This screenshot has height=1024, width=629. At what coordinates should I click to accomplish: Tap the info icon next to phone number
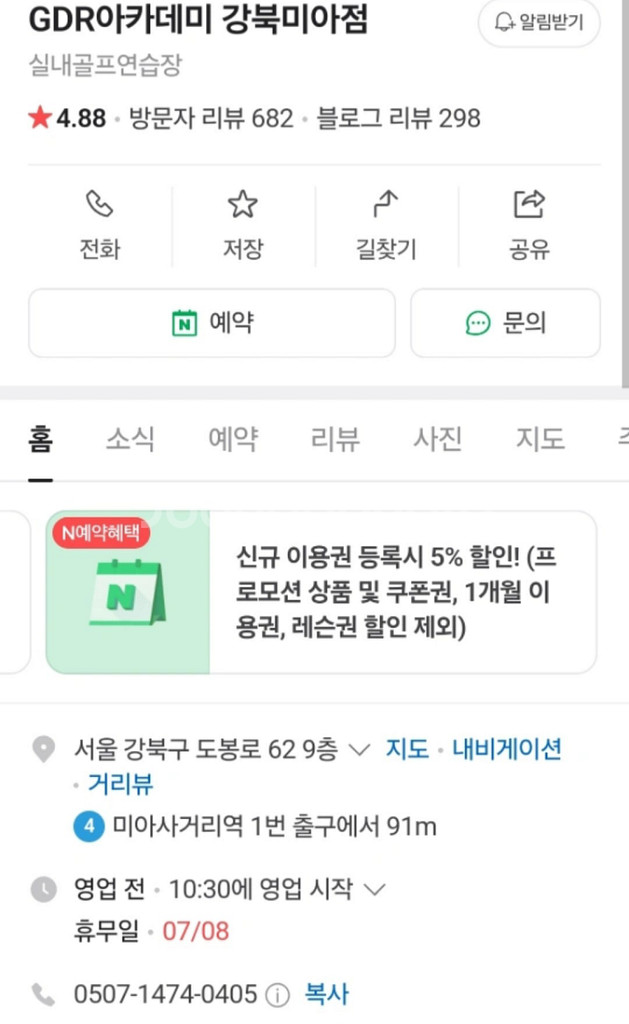pyautogui.click(x=278, y=995)
